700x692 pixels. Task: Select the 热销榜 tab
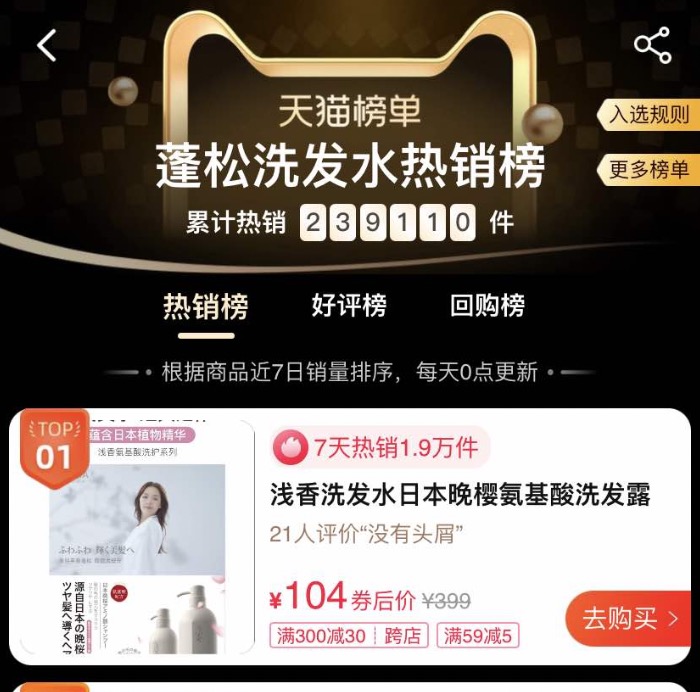point(206,306)
